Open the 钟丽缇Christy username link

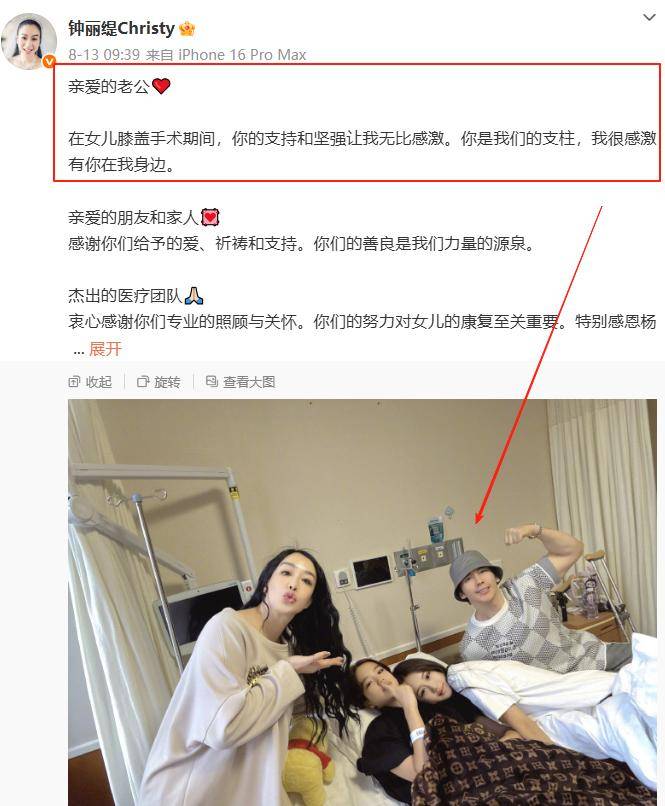pos(121,28)
